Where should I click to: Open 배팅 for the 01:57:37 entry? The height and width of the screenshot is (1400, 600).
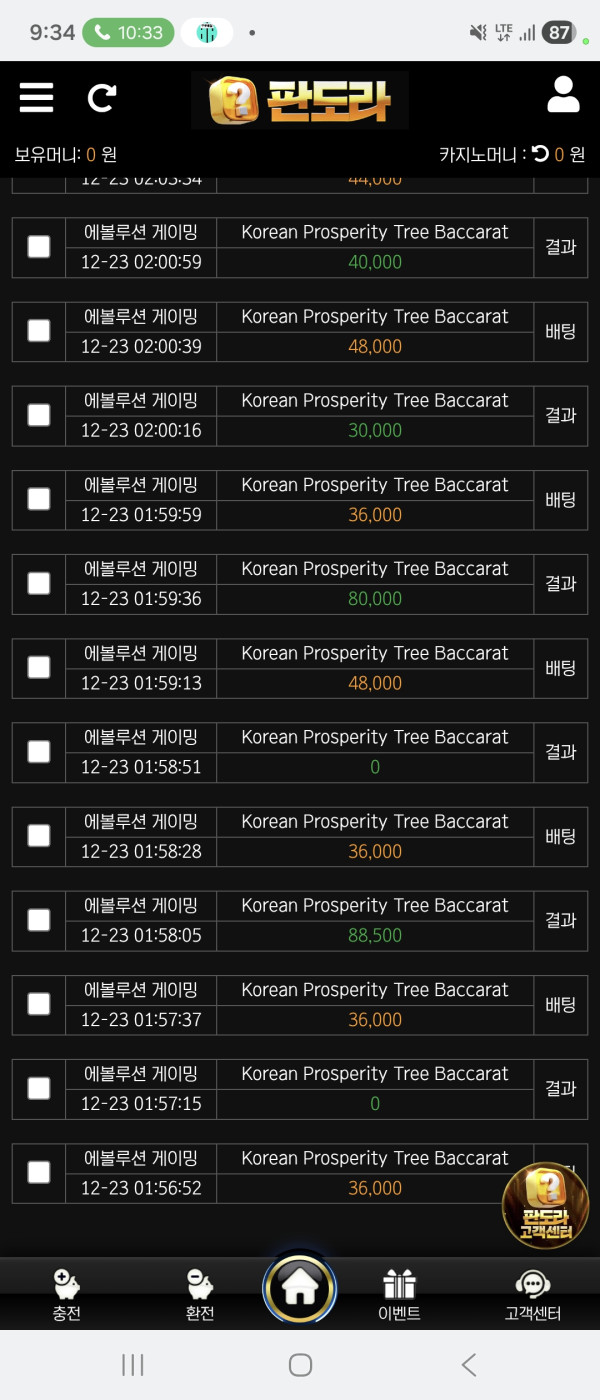click(560, 1004)
